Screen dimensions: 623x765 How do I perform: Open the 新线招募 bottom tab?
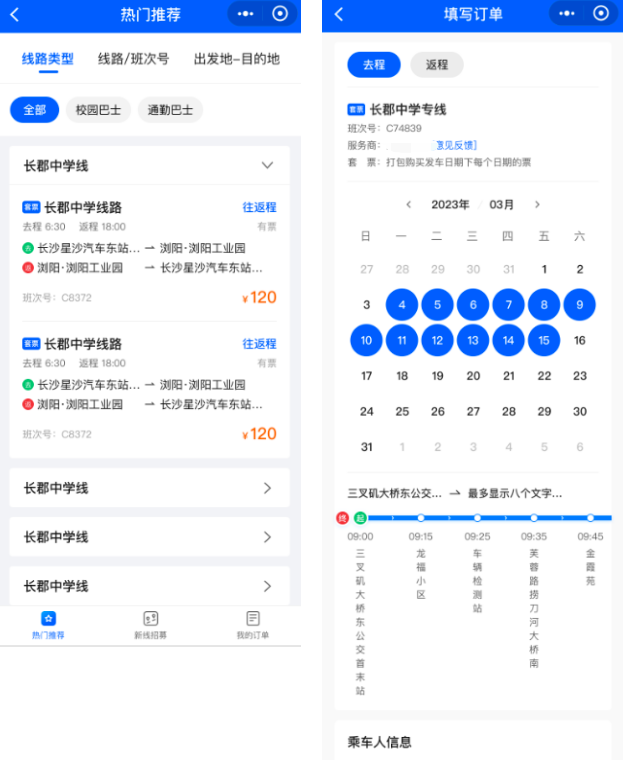(150, 625)
